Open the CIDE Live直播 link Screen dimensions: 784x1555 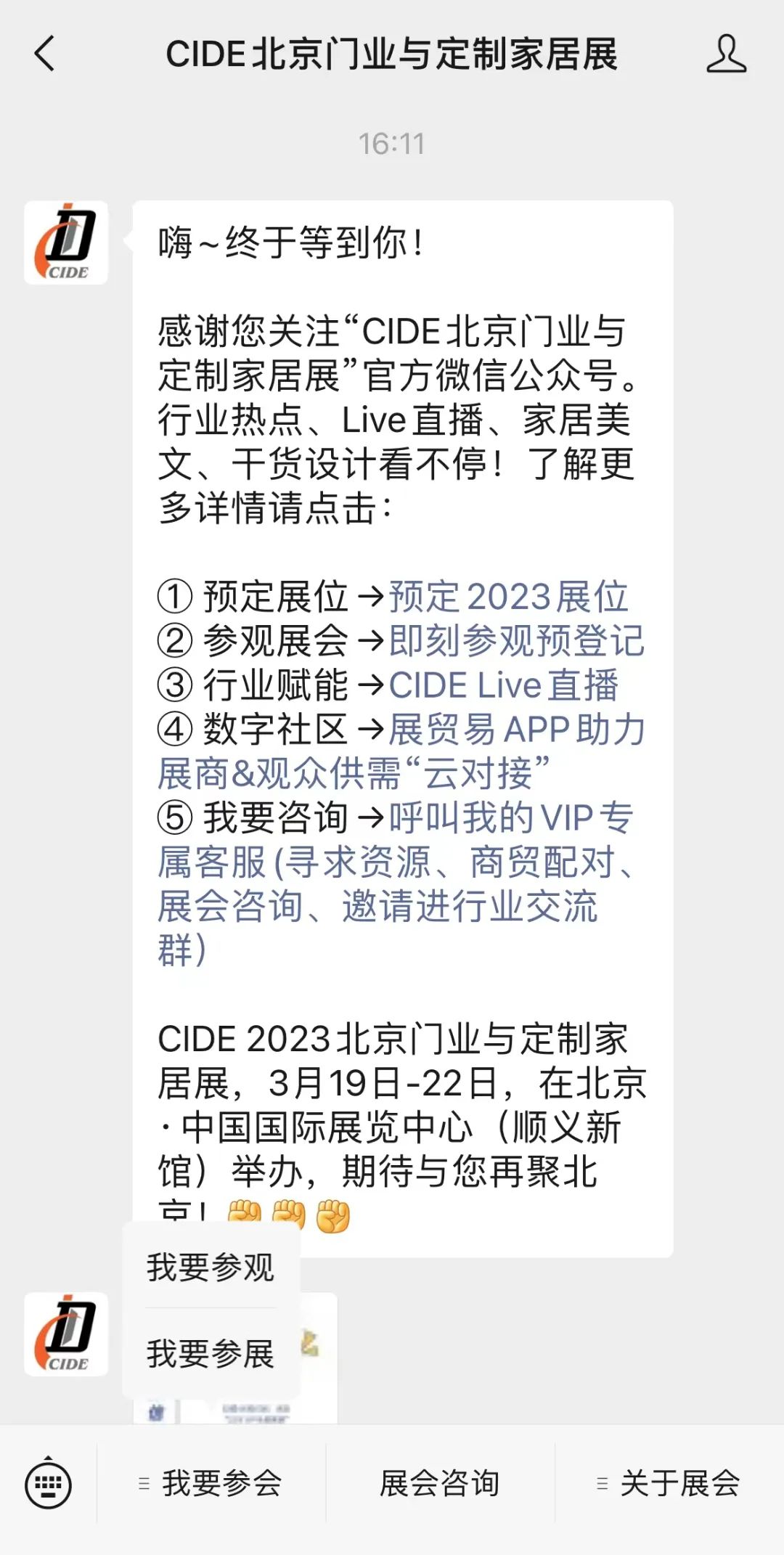pyautogui.click(x=503, y=685)
